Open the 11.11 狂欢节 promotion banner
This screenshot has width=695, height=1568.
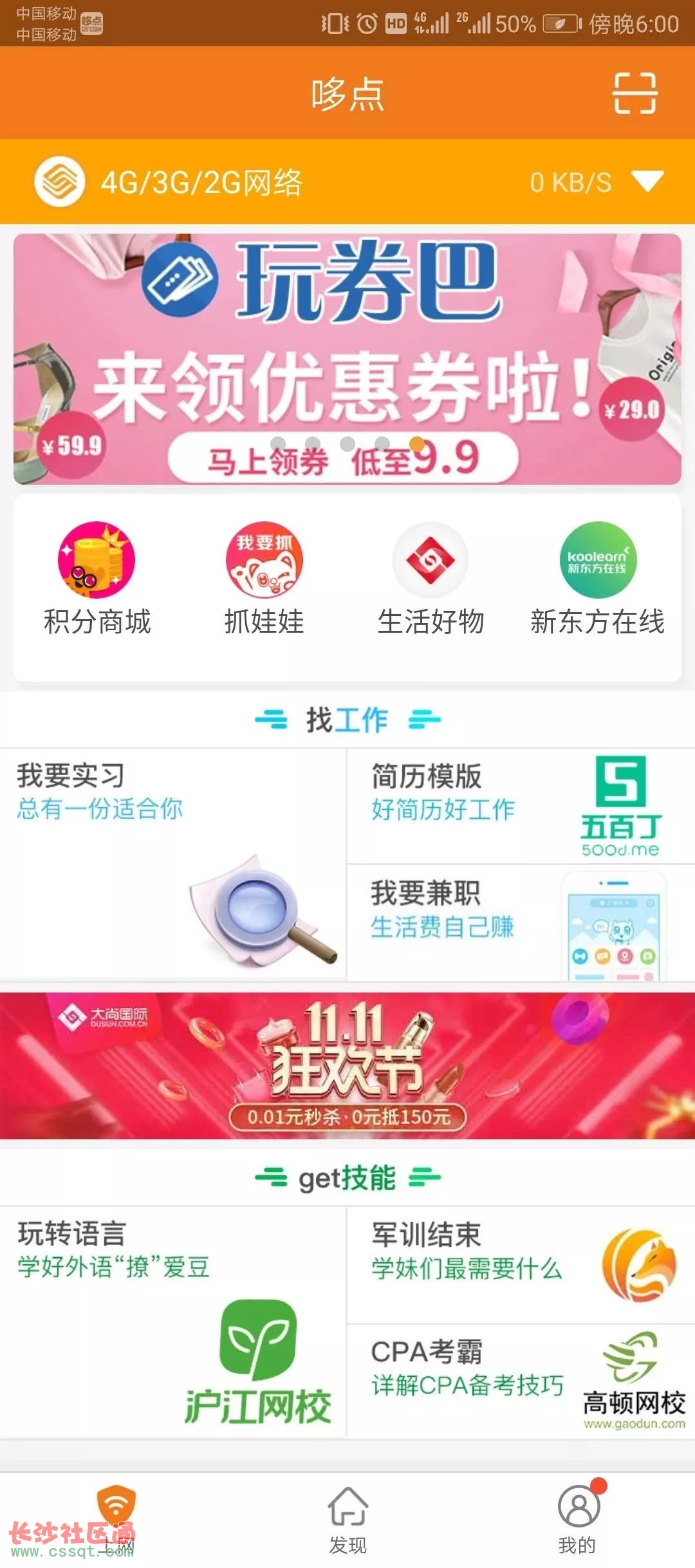(347, 1066)
